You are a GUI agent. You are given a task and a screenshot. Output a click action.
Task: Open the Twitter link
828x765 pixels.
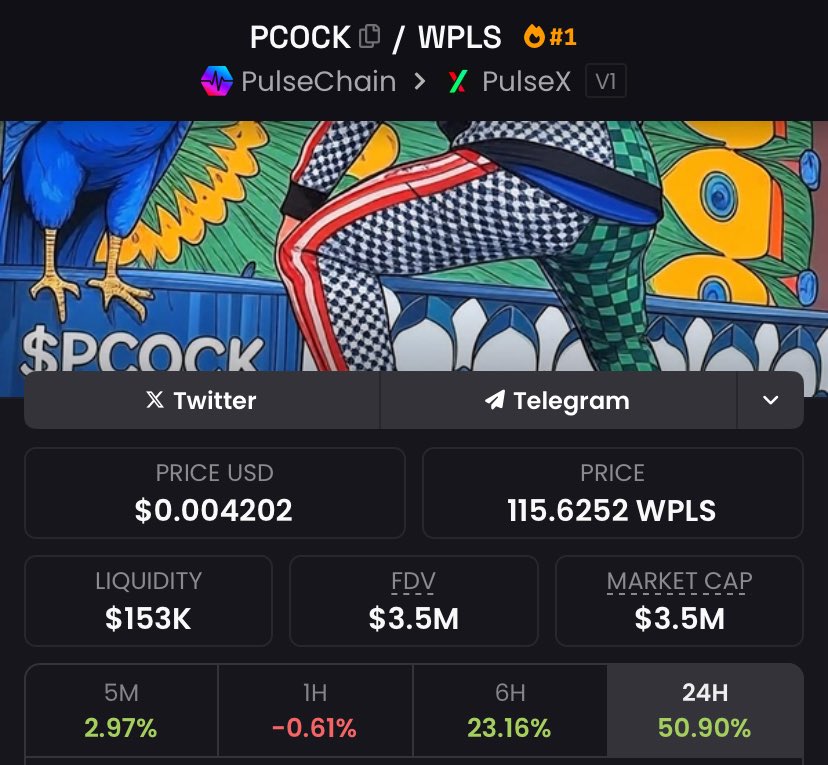(202, 401)
